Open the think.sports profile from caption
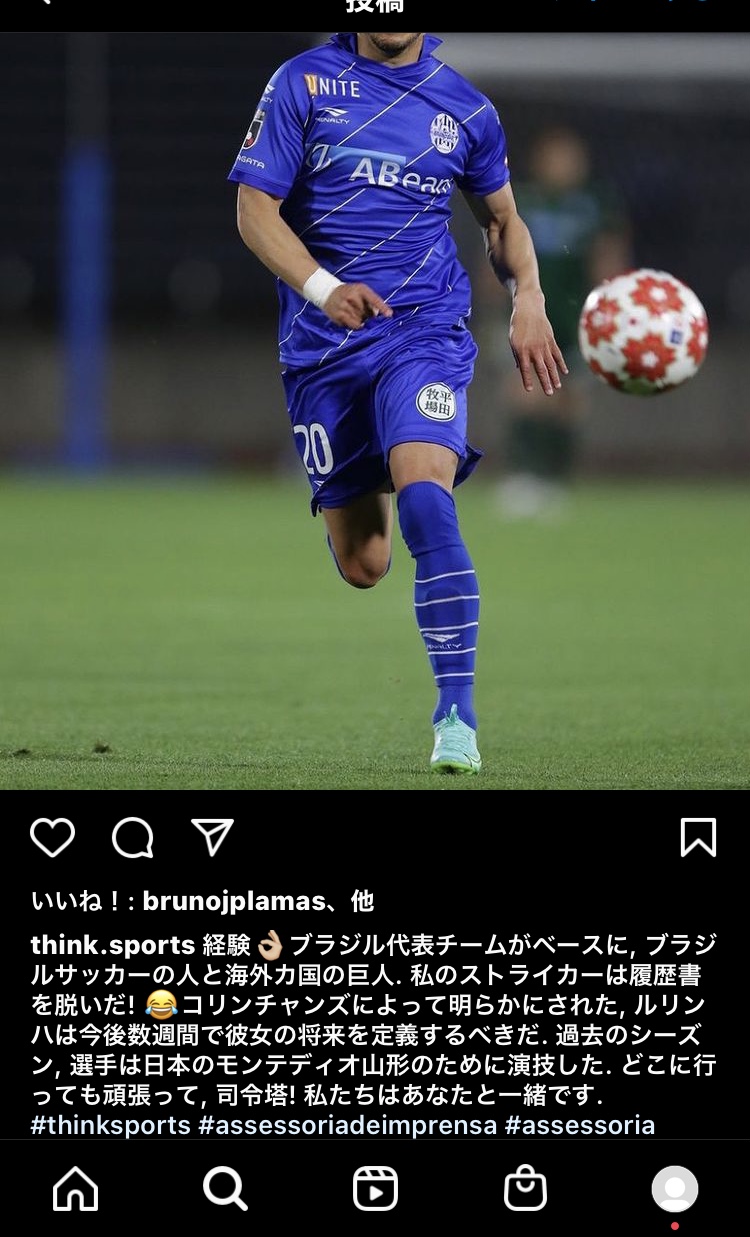This screenshot has width=750, height=1237. 112,945
